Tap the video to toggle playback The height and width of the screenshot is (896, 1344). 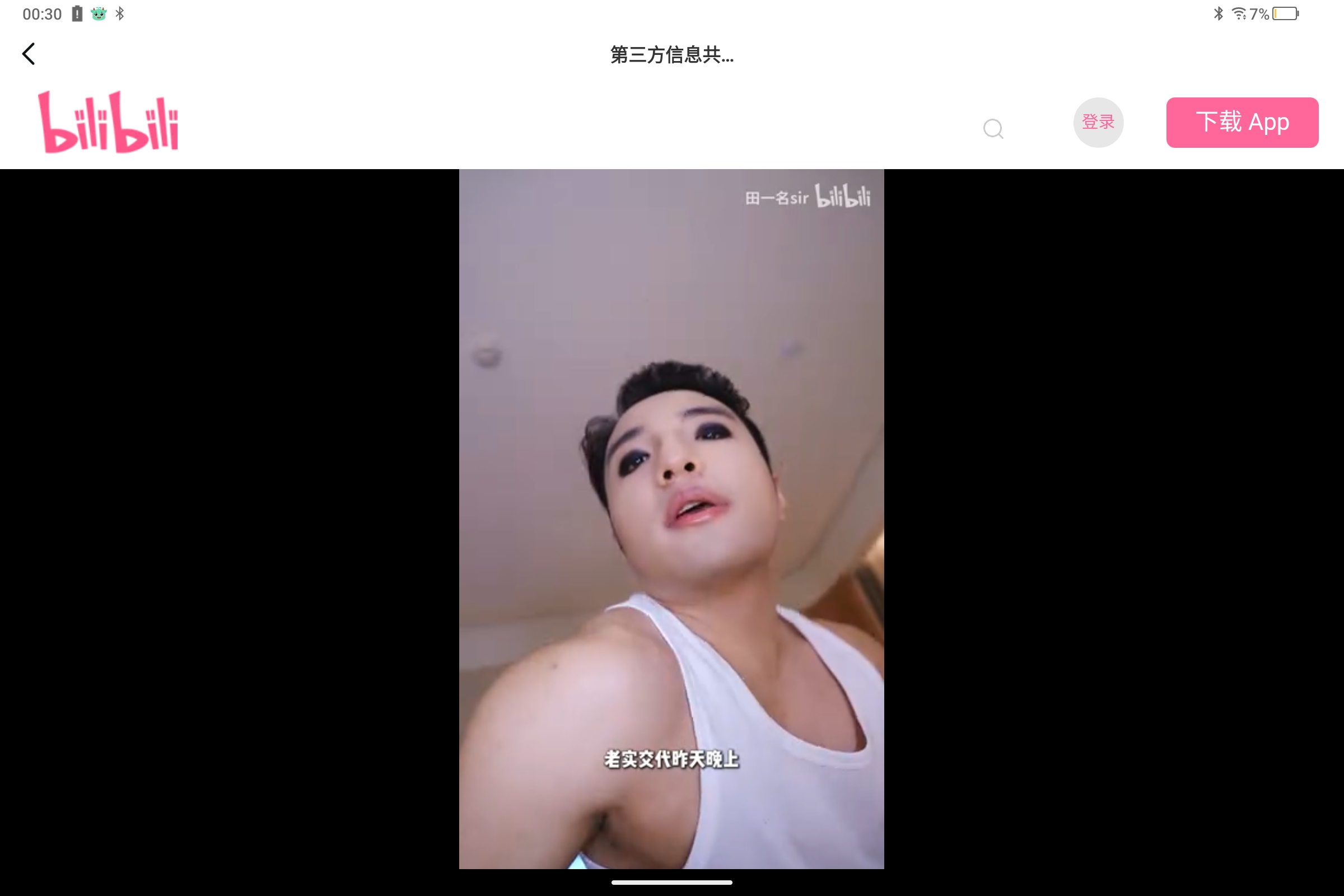pyautogui.click(x=671, y=519)
